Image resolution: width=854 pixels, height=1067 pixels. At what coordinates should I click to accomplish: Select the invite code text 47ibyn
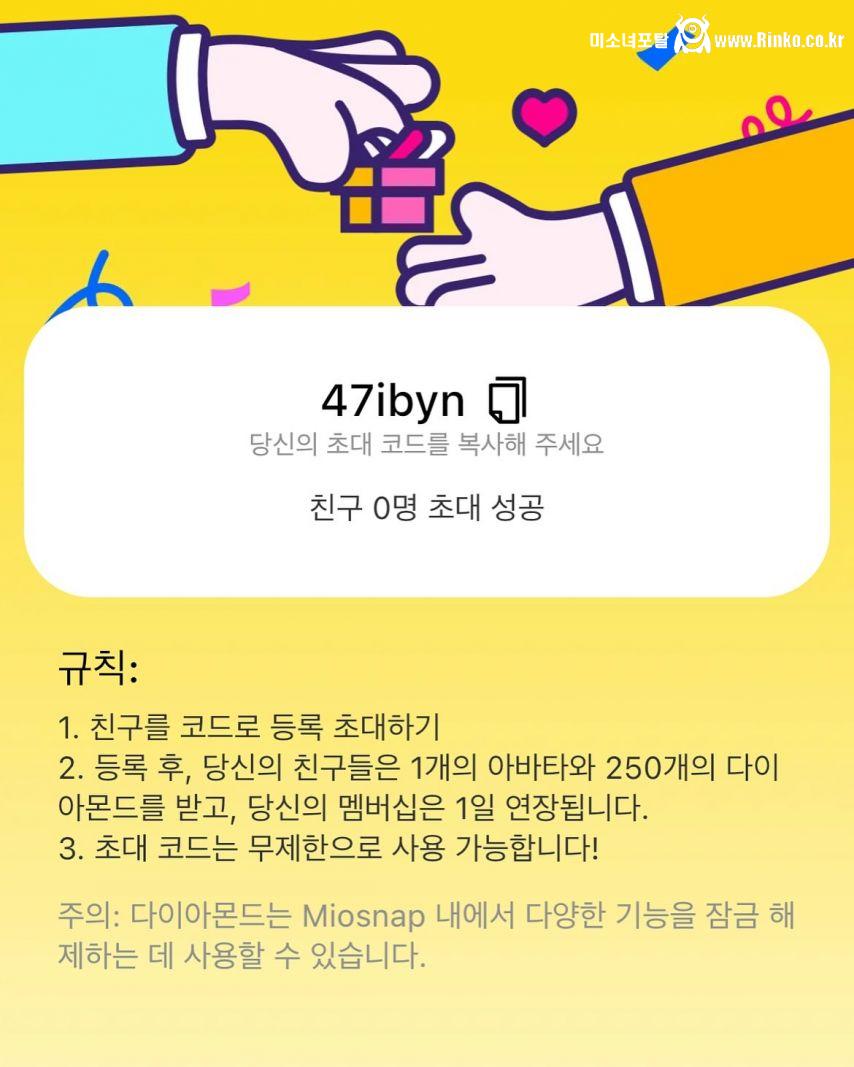[396, 399]
